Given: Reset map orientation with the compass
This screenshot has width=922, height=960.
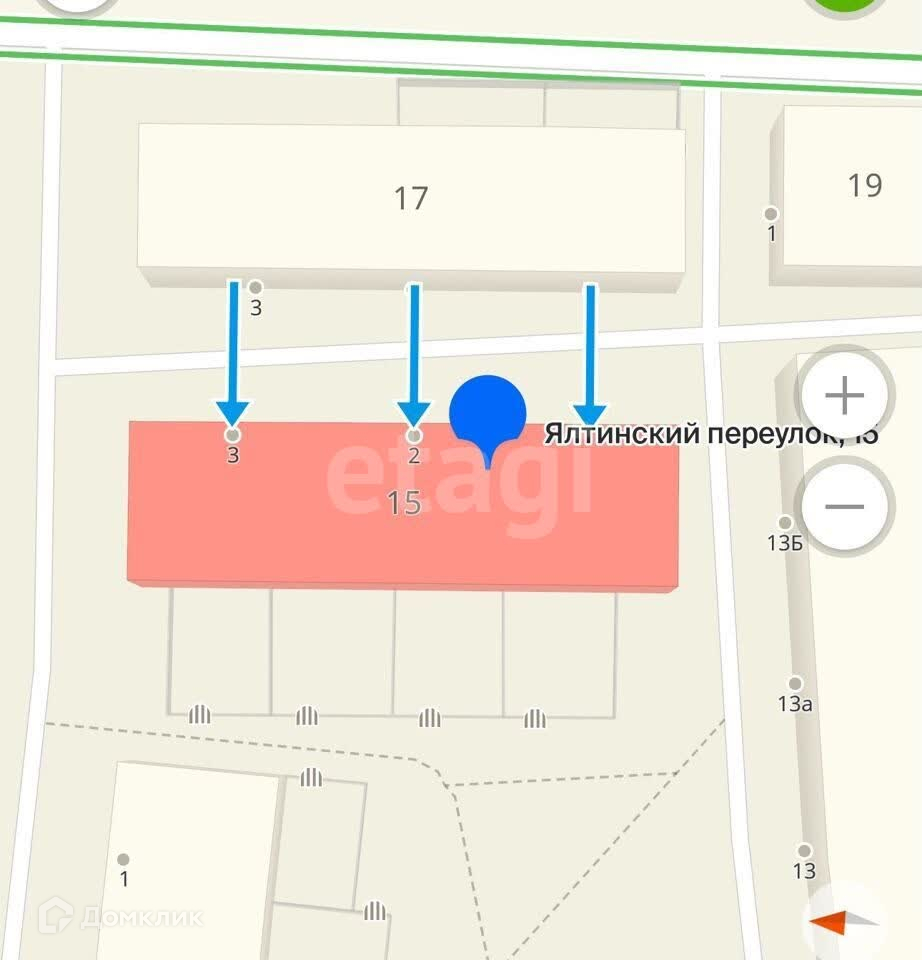Looking at the screenshot, I should pyautogui.click(x=843, y=922).
